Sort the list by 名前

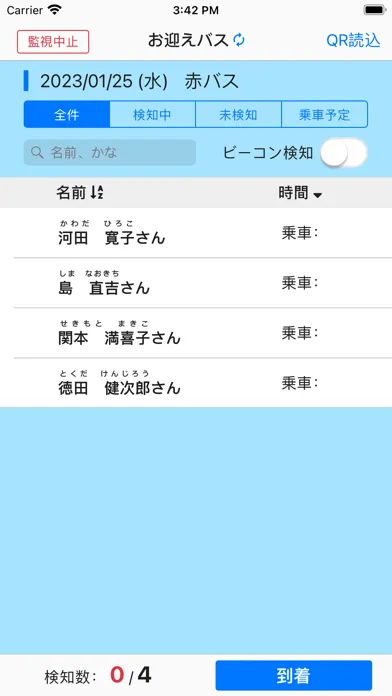tap(80, 193)
